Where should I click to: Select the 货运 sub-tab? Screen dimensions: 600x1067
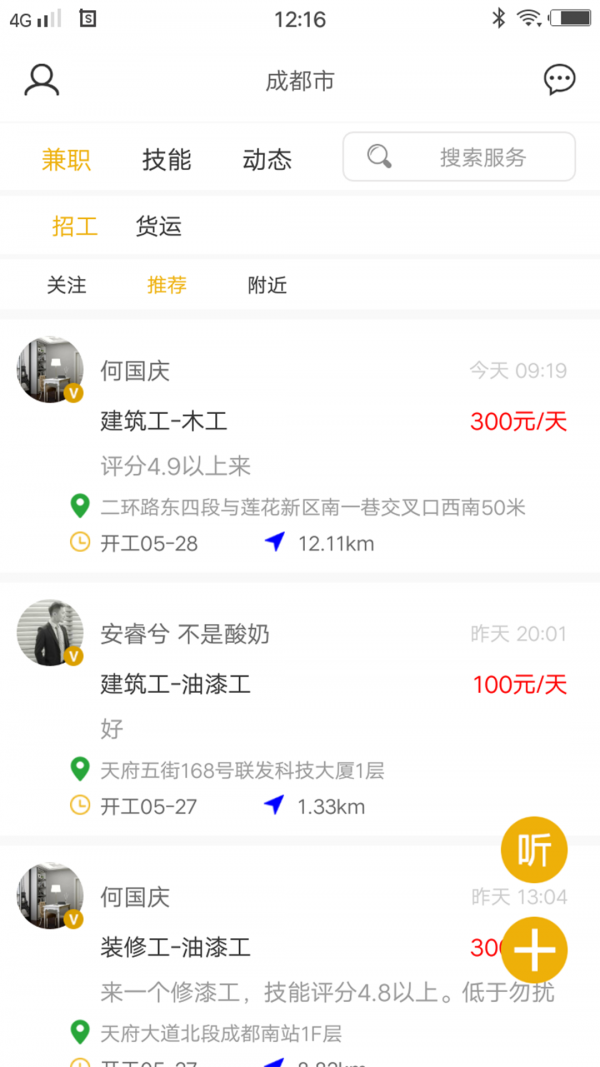[159, 226]
